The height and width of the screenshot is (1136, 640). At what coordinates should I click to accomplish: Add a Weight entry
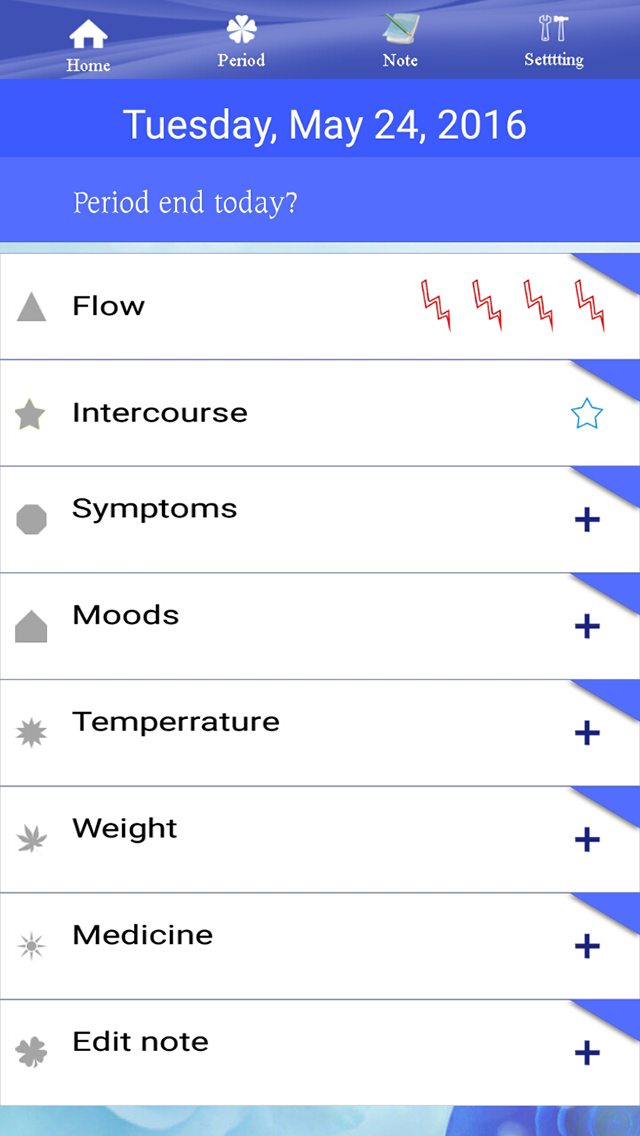[586, 840]
